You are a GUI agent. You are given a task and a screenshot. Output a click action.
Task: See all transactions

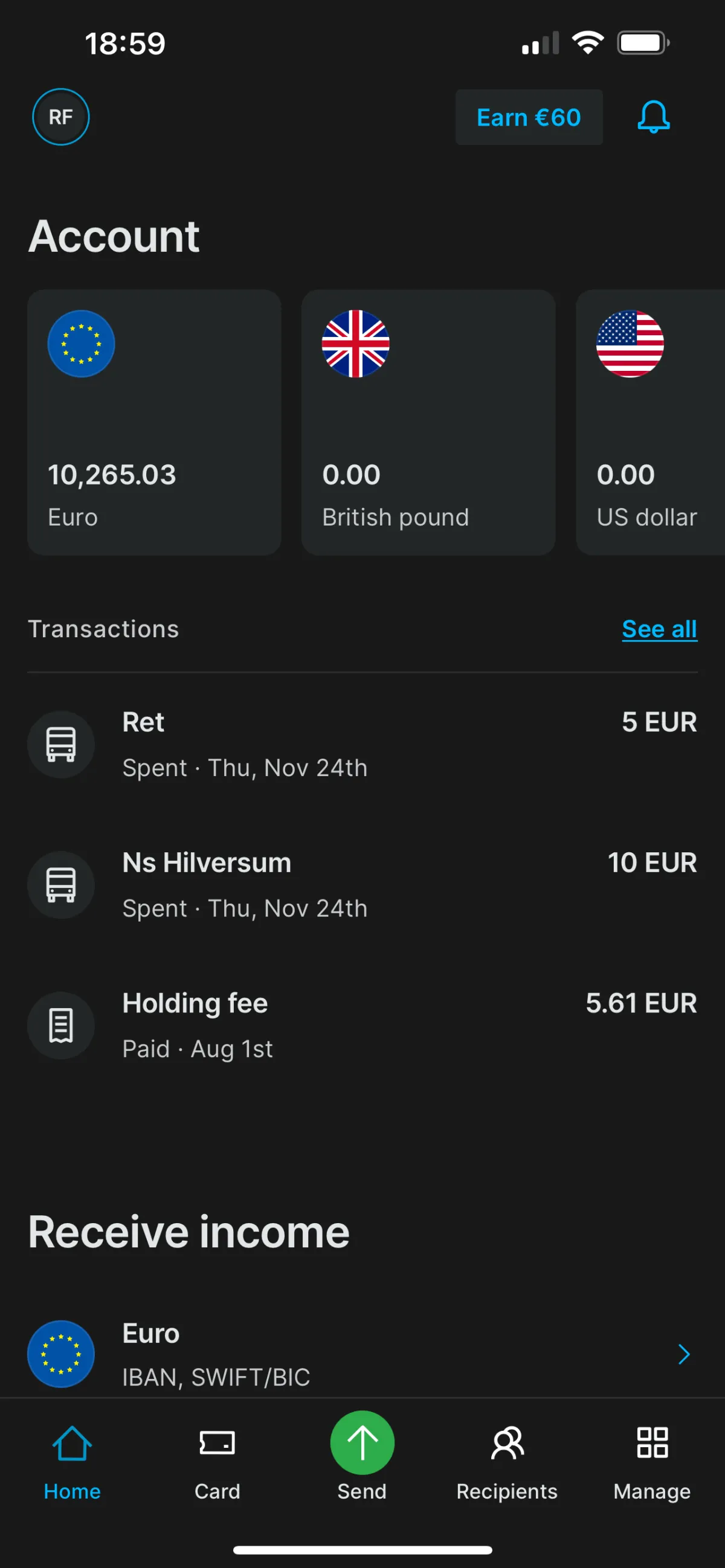coord(659,629)
